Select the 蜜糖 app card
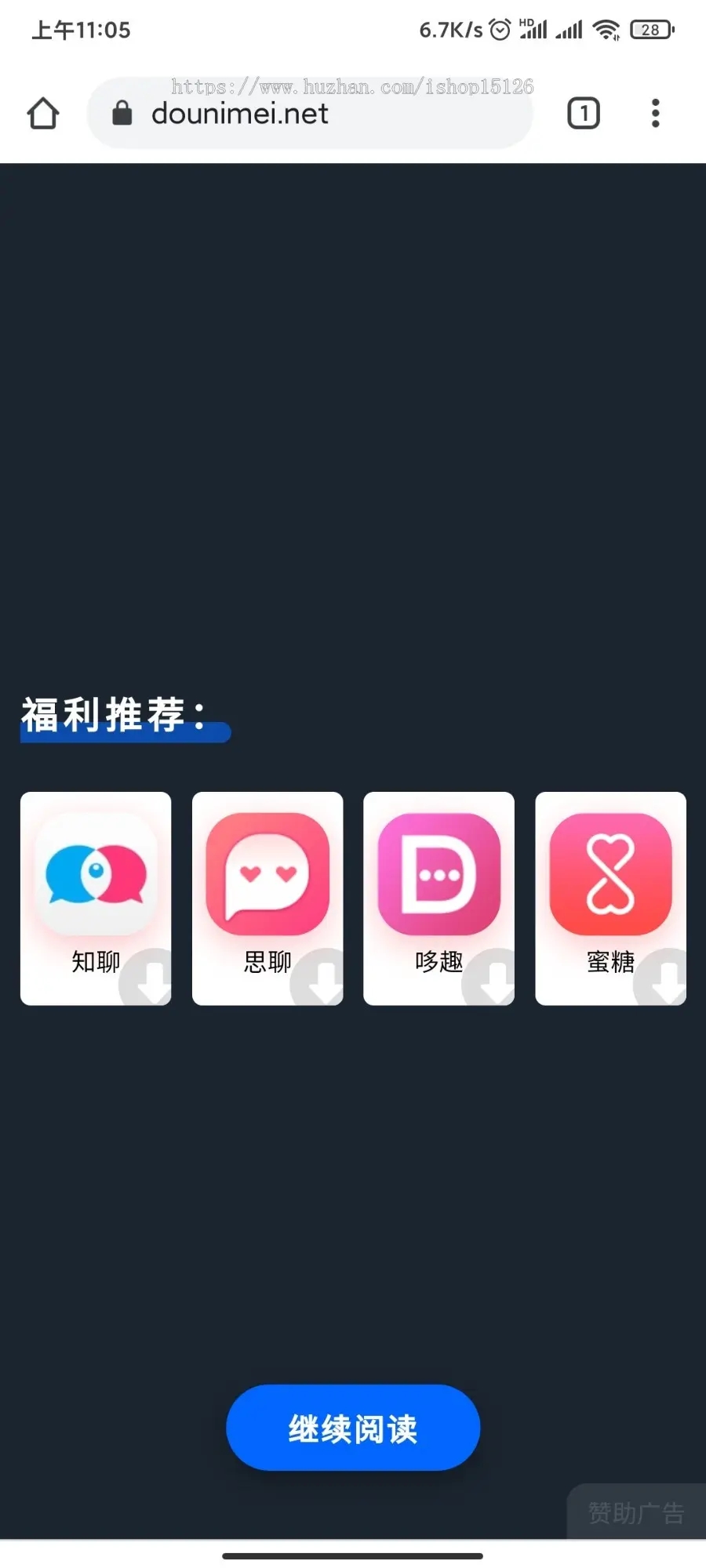706x1568 pixels. tap(610, 898)
